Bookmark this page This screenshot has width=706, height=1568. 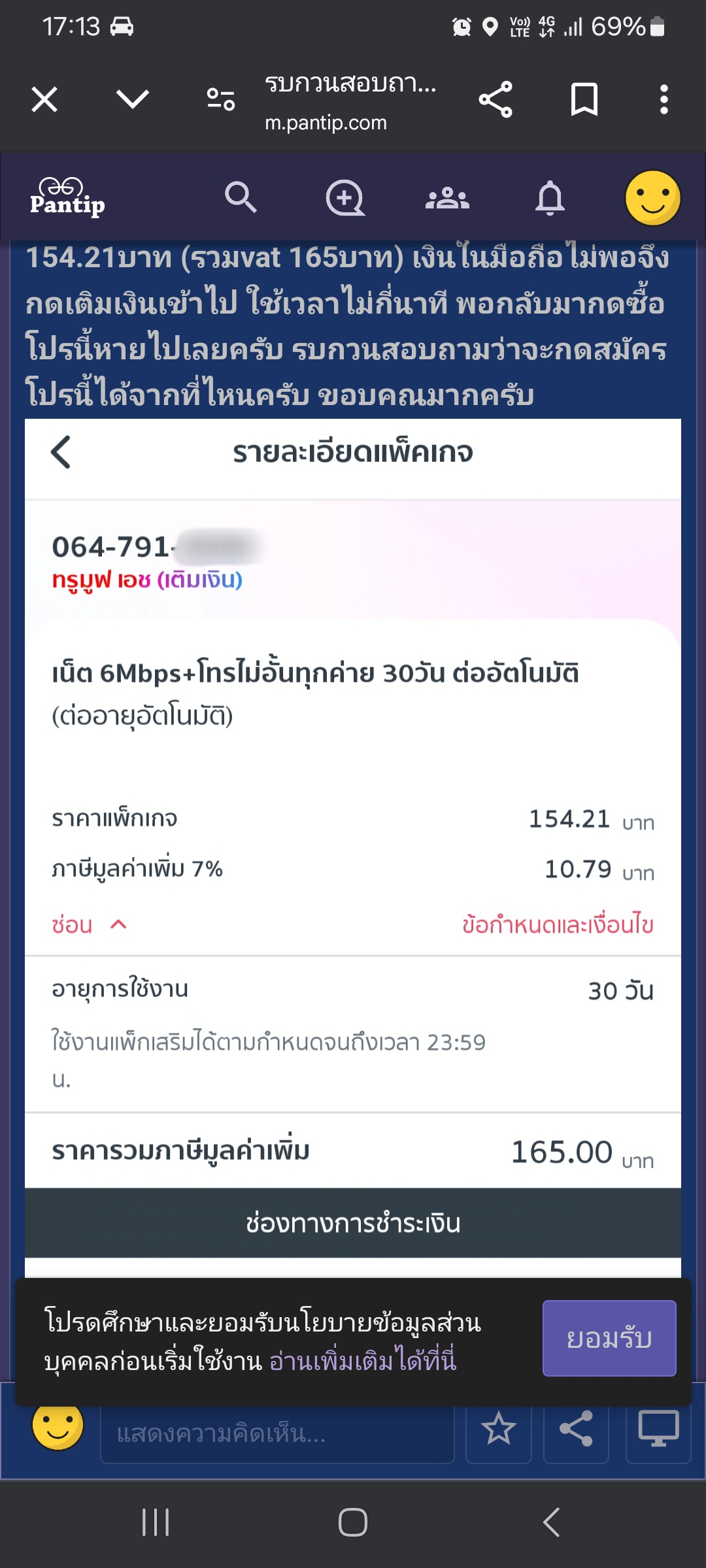tap(584, 99)
